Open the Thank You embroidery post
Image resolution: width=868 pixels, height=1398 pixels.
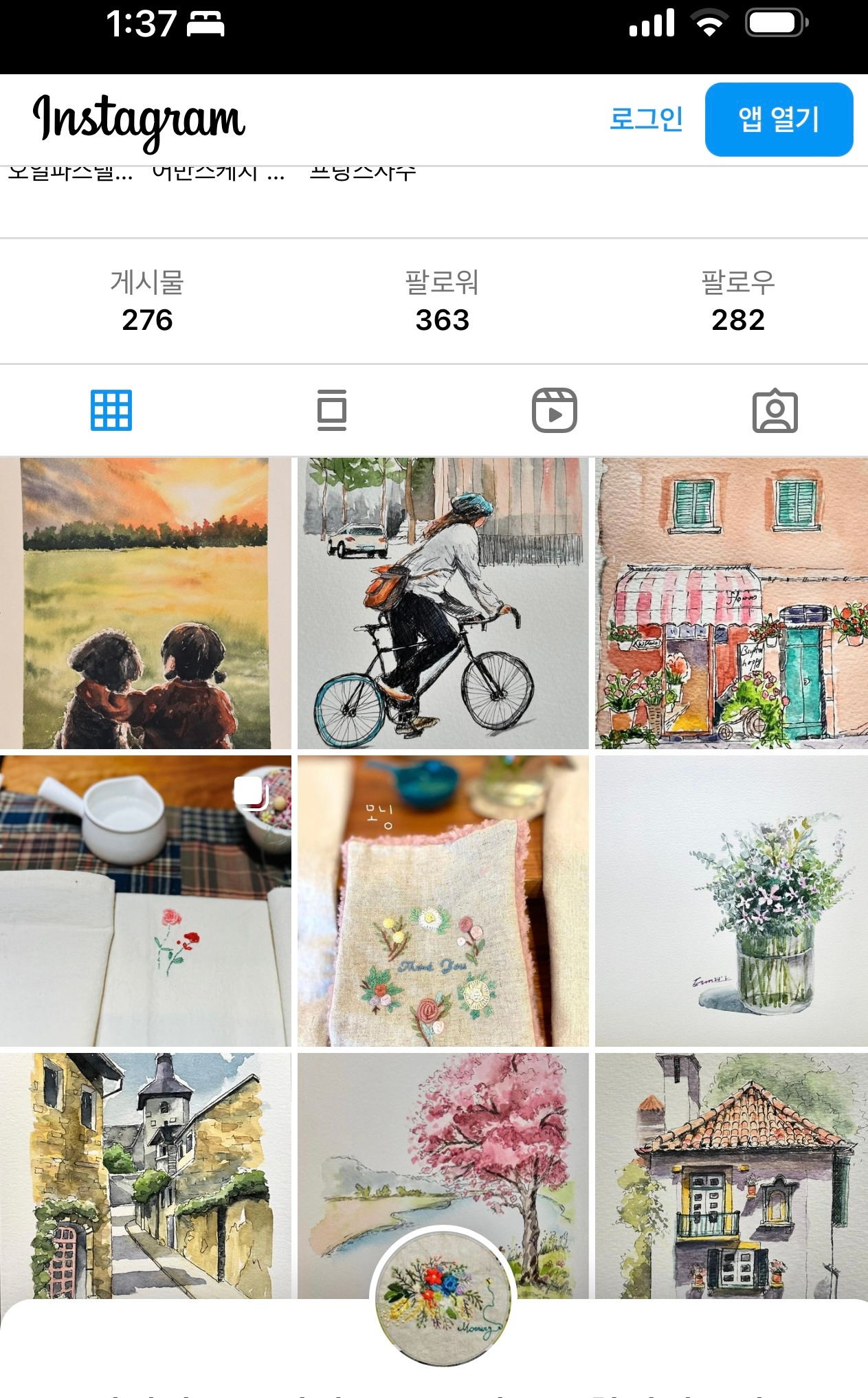click(443, 901)
